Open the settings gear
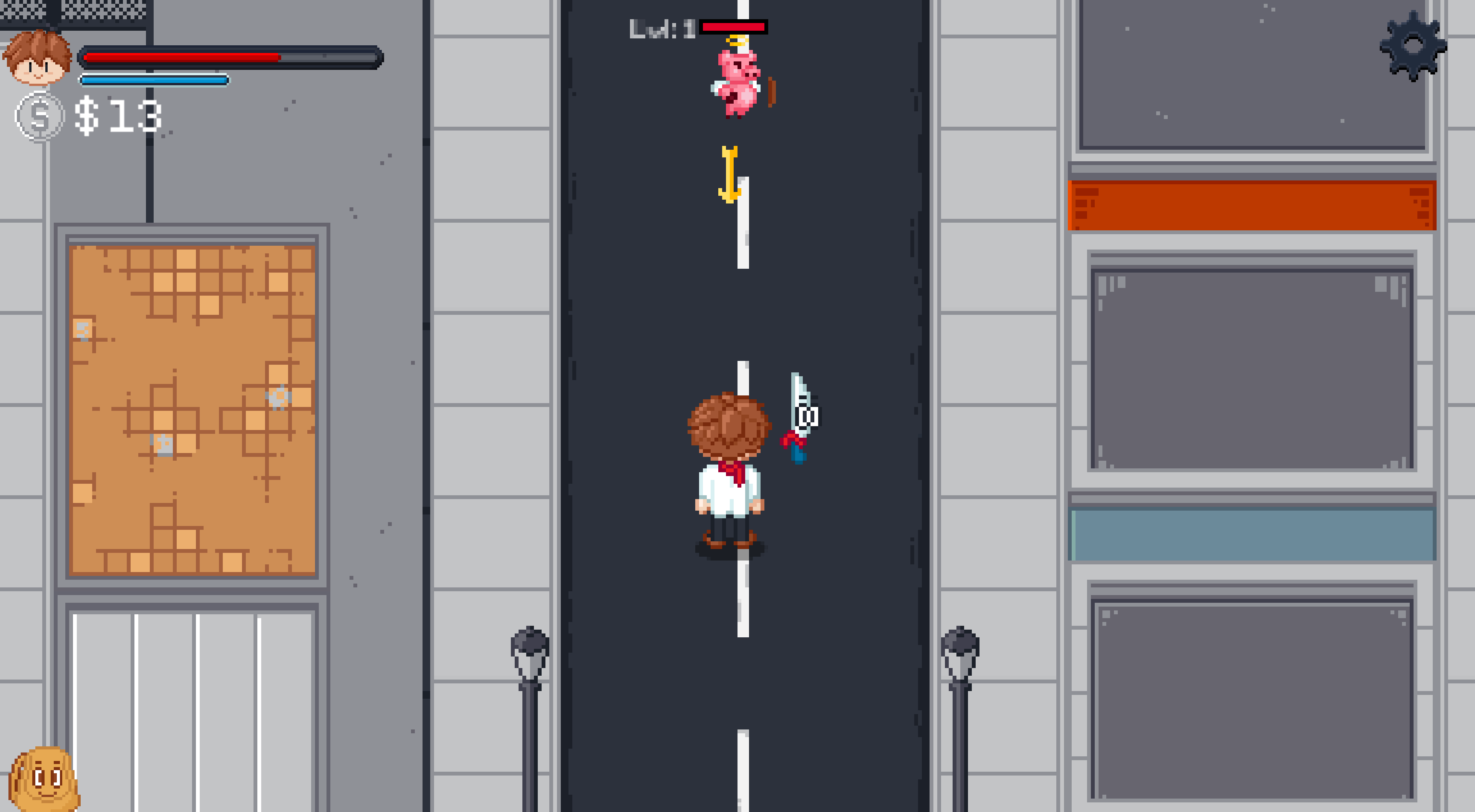Image resolution: width=1475 pixels, height=812 pixels. (x=1412, y=46)
